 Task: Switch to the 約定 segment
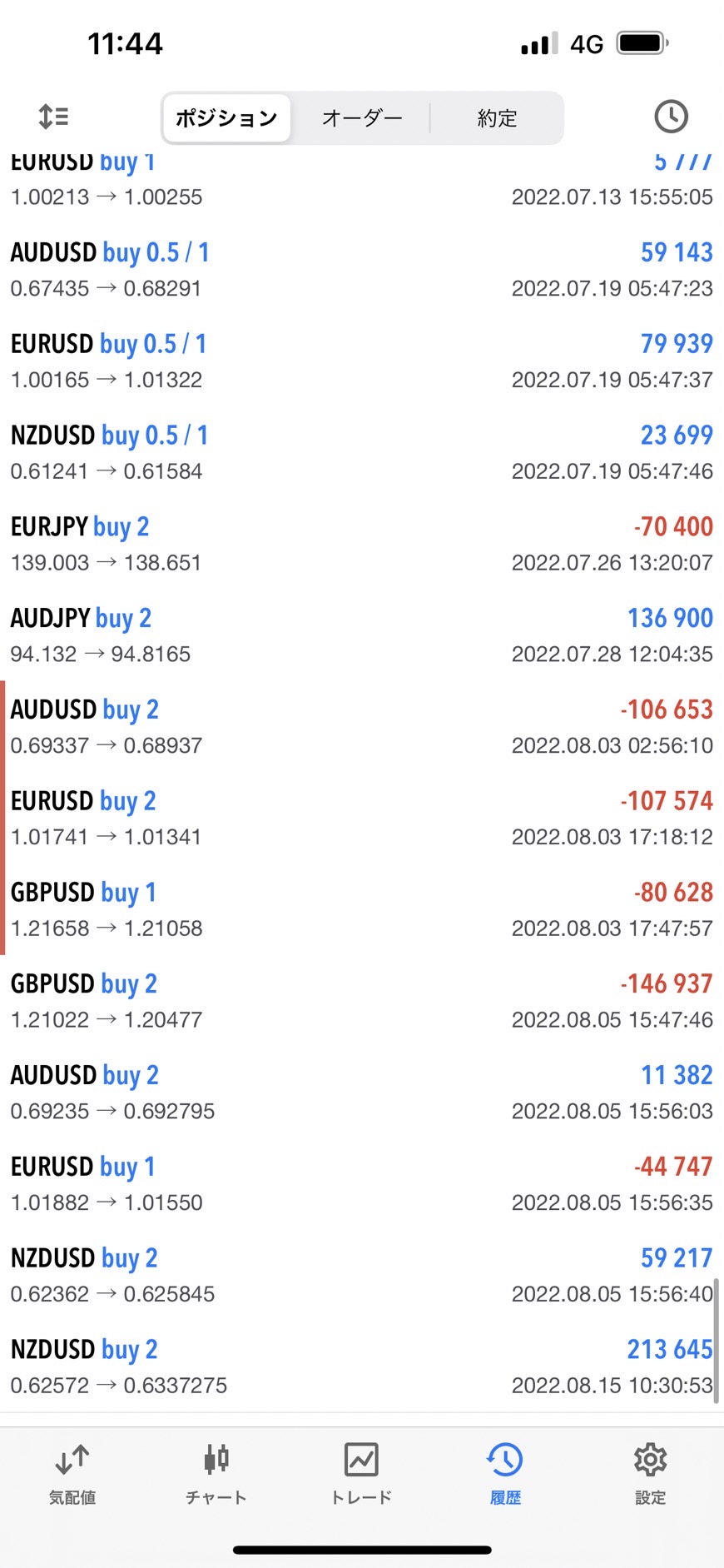click(x=497, y=118)
